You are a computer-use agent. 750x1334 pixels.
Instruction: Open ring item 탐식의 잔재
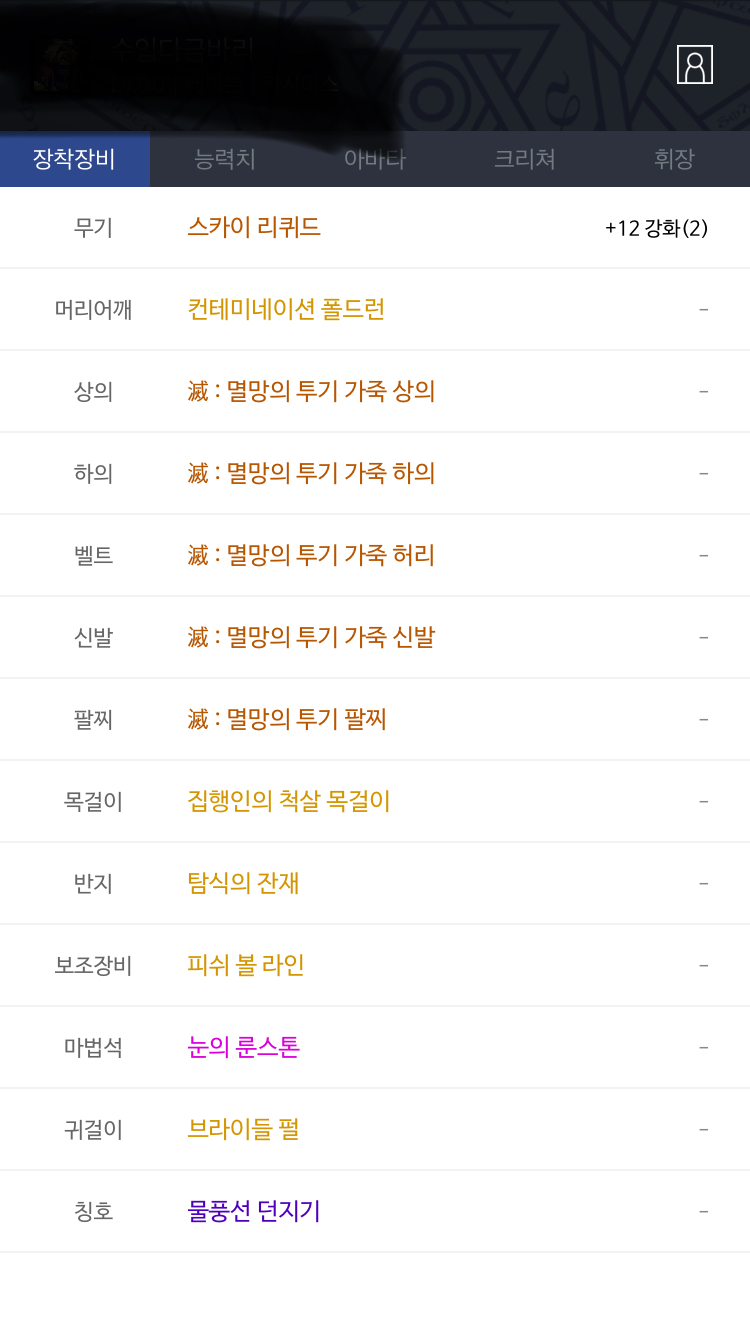pyautogui.click(x=243, y=883)
